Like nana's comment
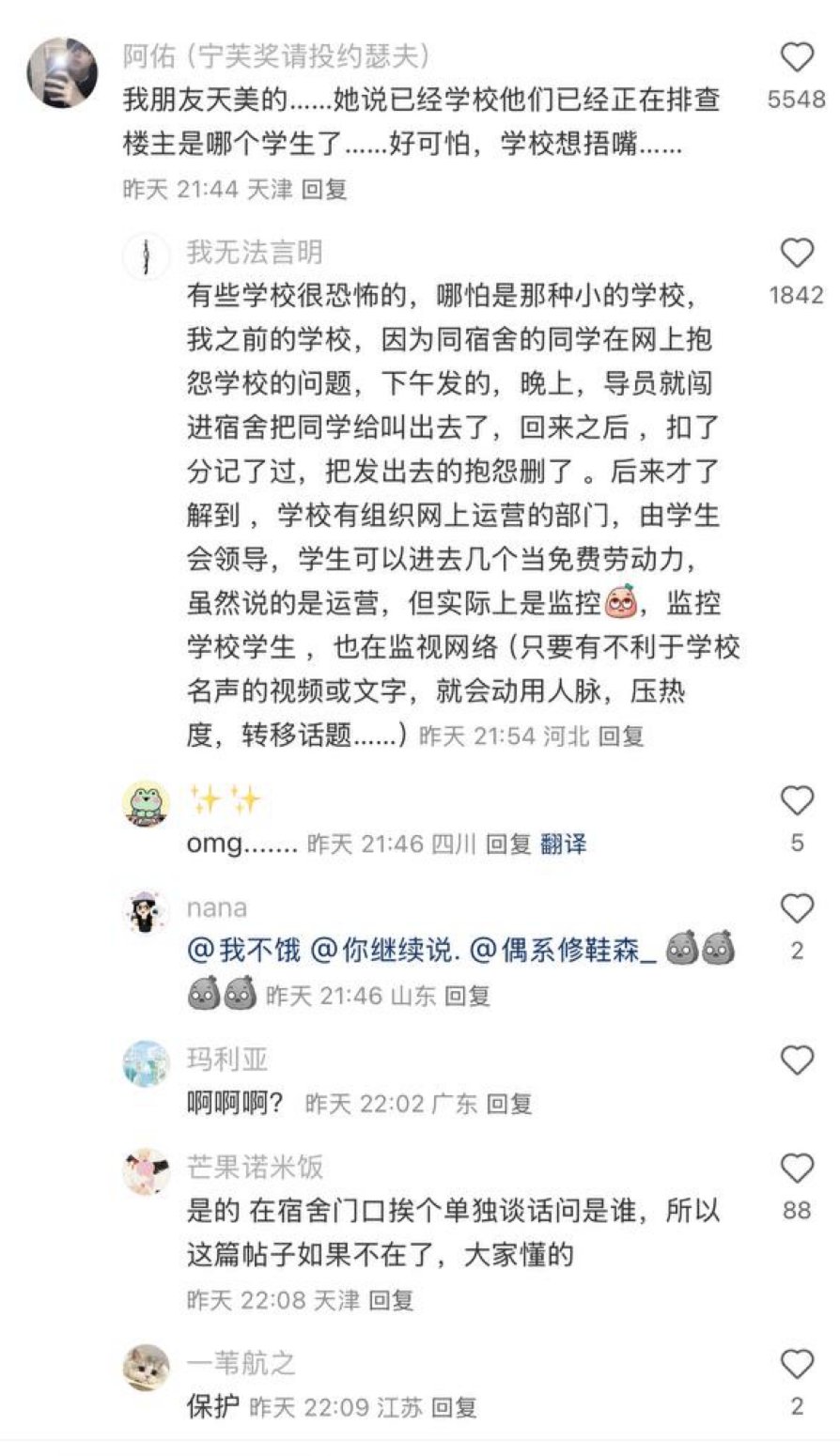The image size is (840, 1456). point(797,909)
